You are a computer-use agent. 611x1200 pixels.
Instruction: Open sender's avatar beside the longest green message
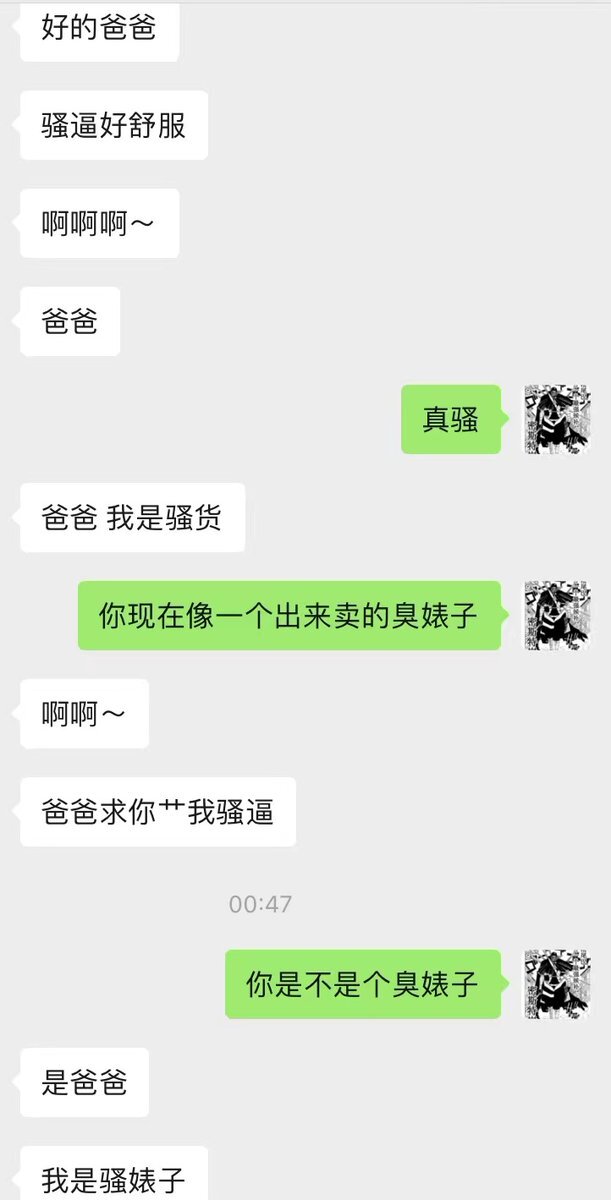pyautogui.click(x=557, y=615)
